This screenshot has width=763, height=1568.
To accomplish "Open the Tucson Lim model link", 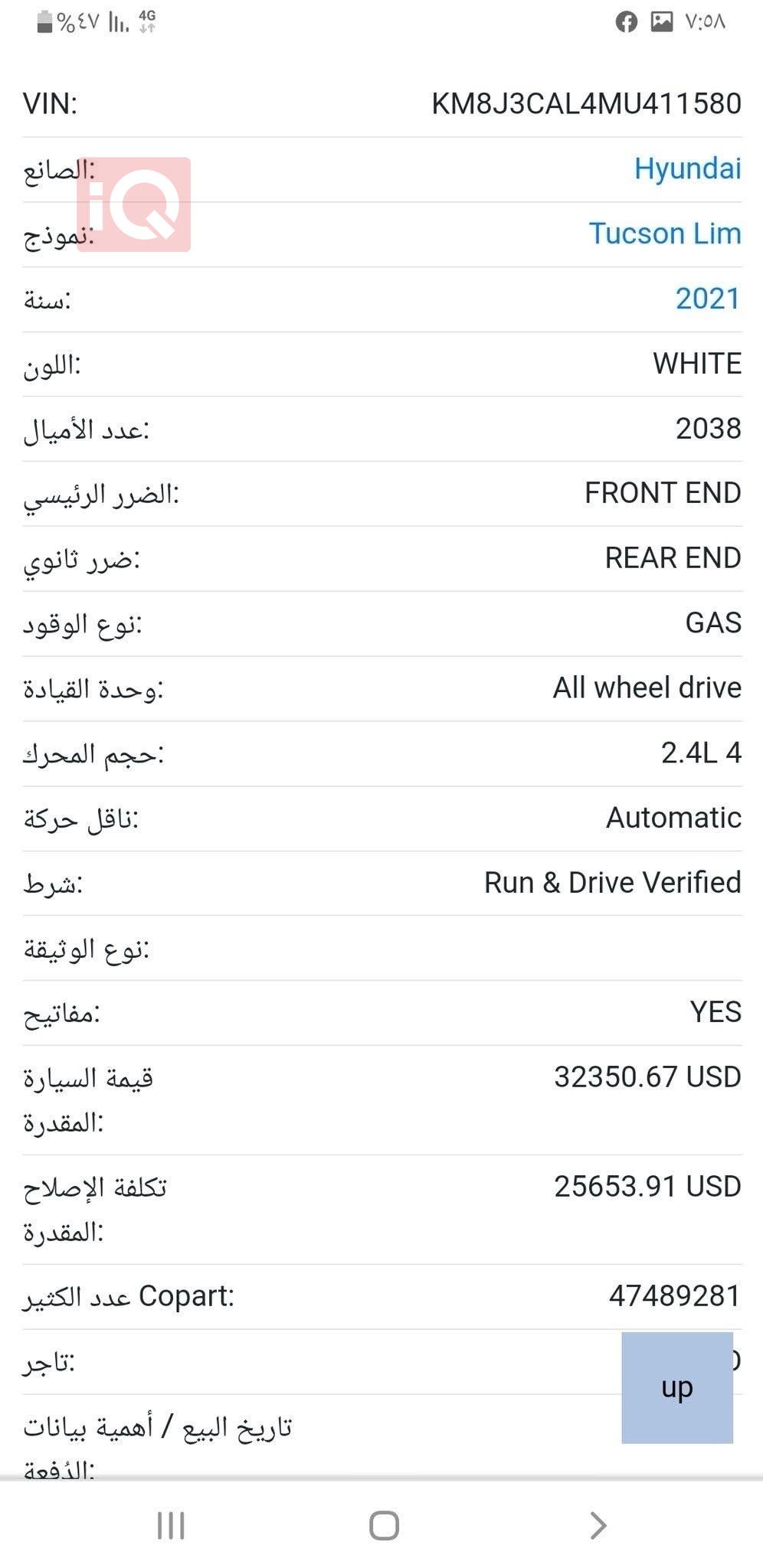I will (x=663, y=234).
